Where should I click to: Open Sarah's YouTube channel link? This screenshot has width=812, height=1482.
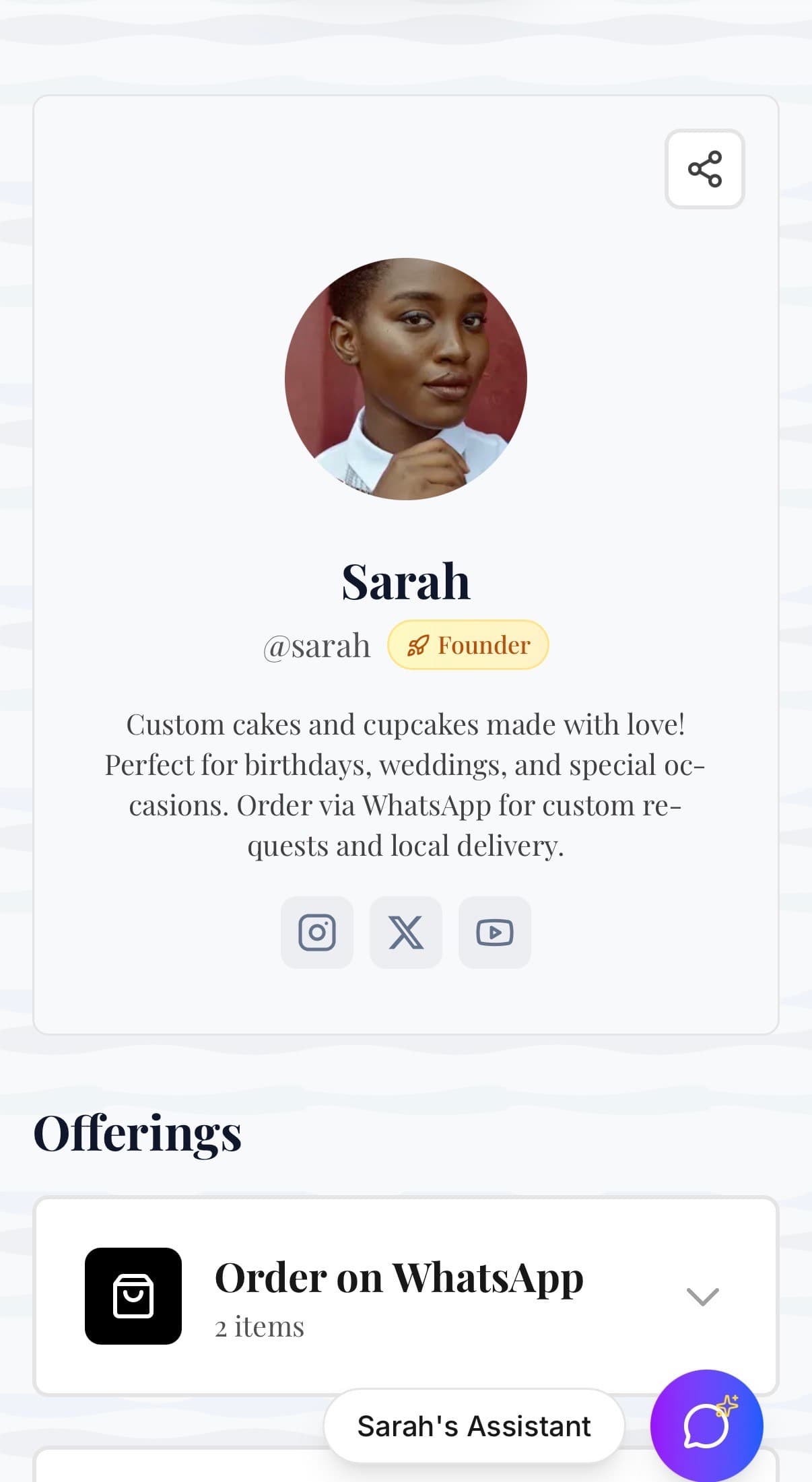495,933
